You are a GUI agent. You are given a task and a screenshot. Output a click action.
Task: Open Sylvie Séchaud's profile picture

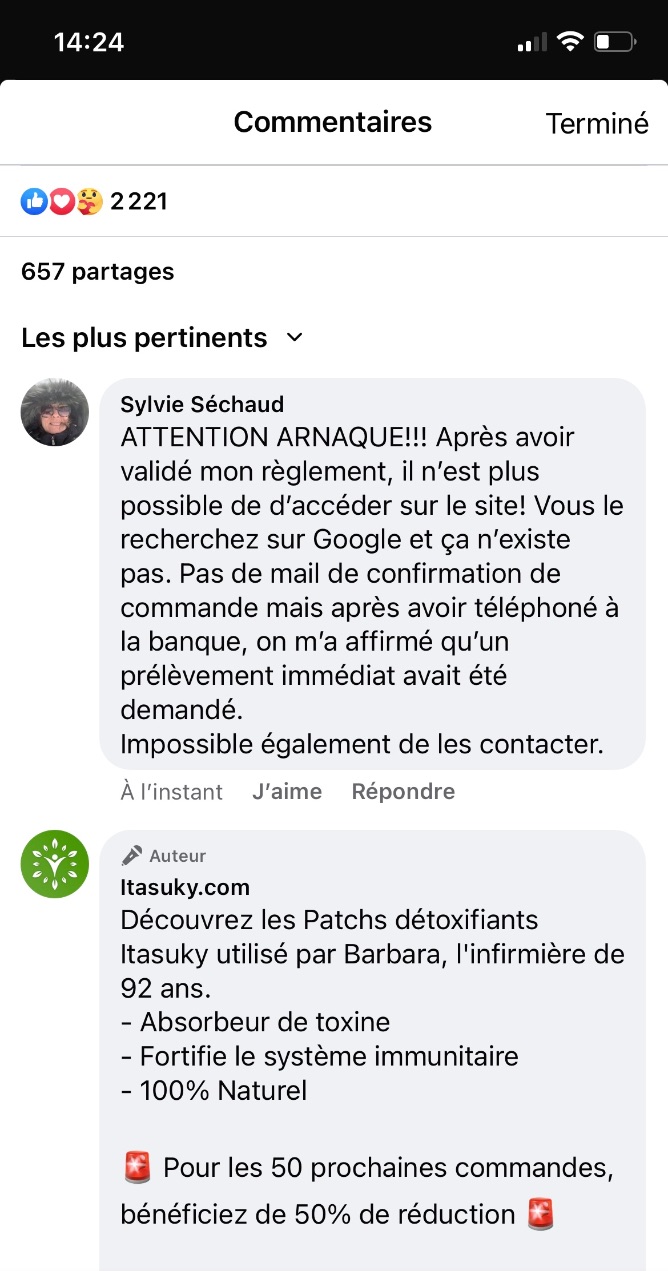55,412
